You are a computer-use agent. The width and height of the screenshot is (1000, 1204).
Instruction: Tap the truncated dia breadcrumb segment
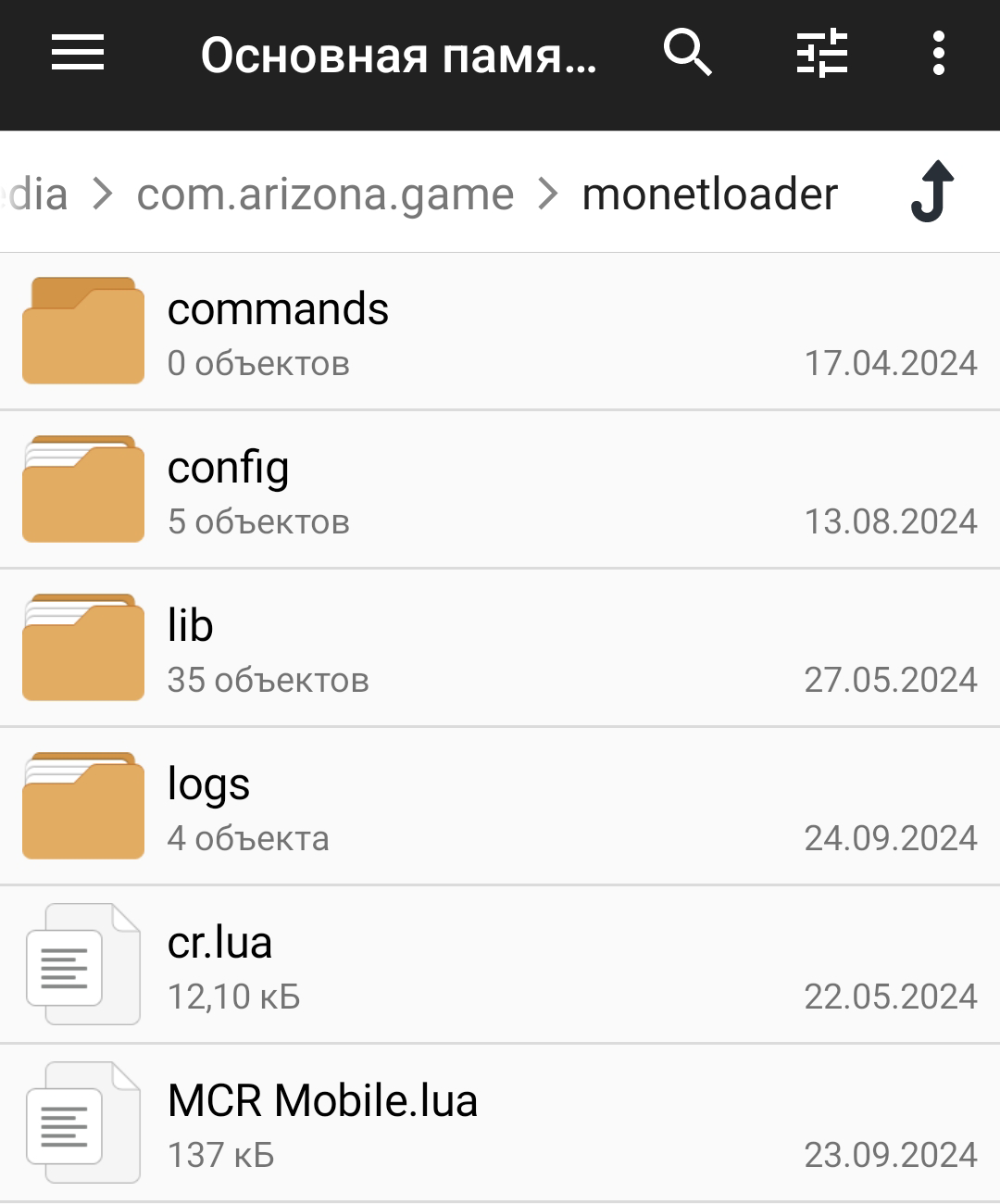(x=35, y=193)
